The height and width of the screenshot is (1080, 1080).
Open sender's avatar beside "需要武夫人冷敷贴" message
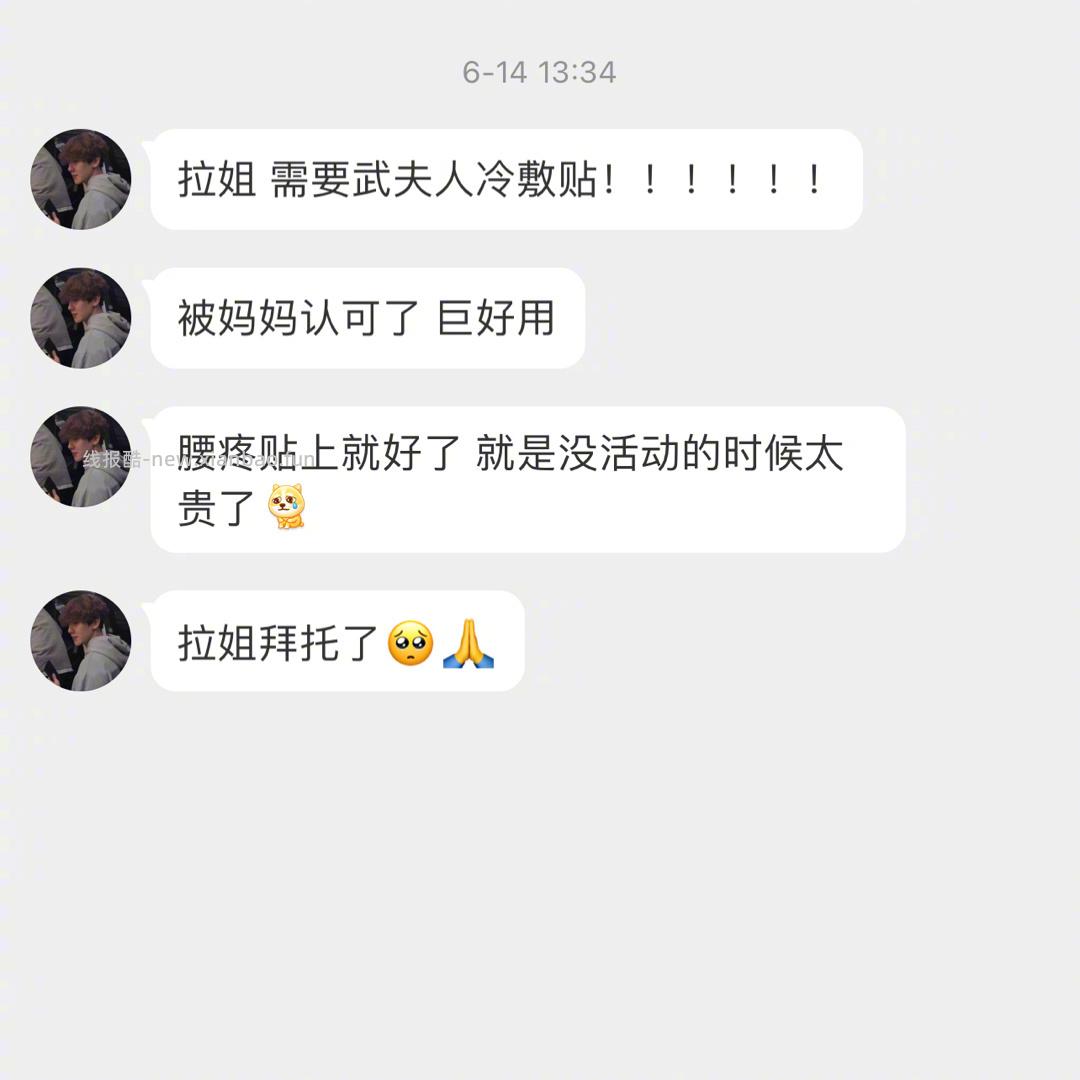tap(81, 180)
